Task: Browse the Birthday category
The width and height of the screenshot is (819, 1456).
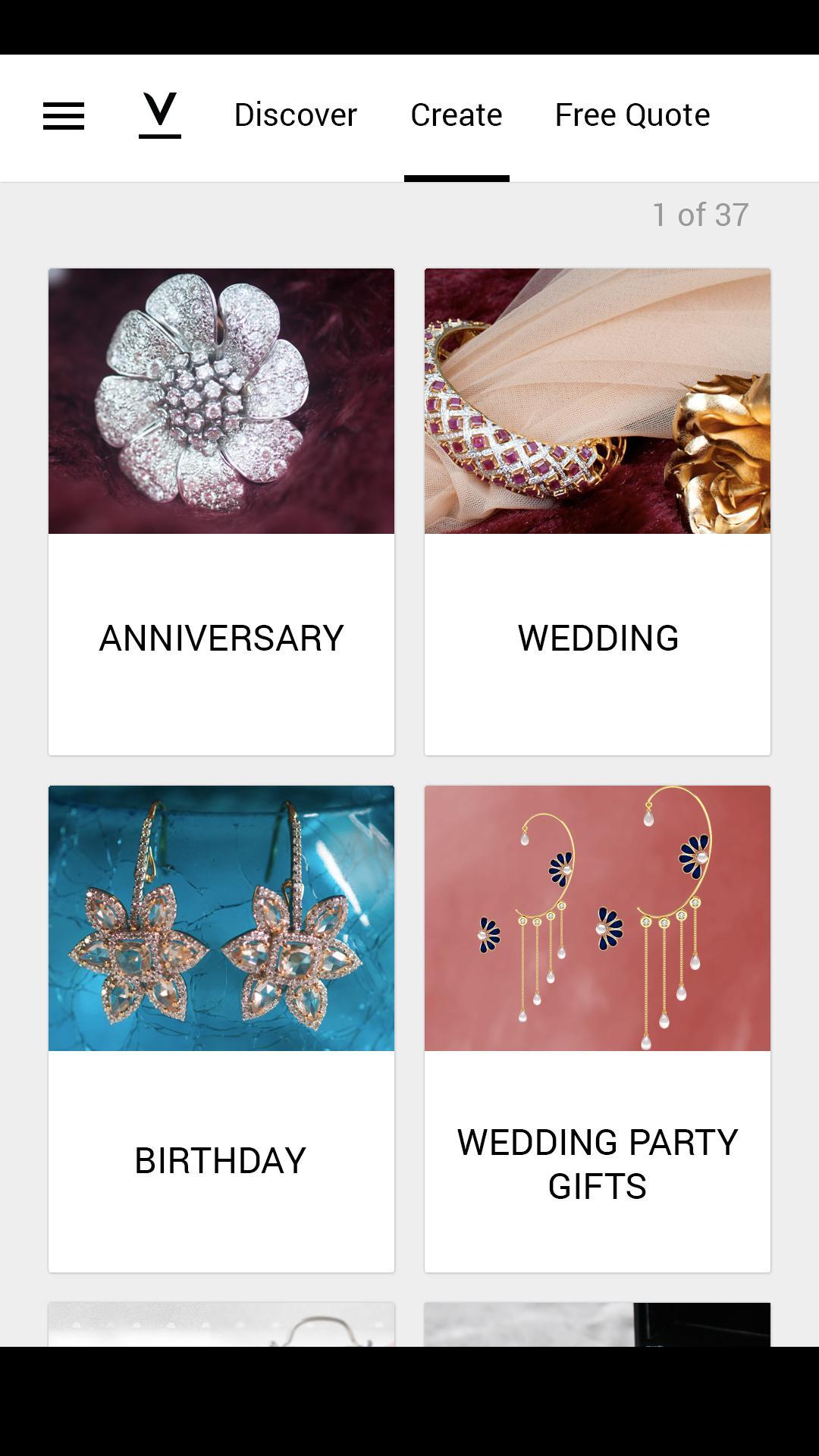Action: click(221, 1028)
